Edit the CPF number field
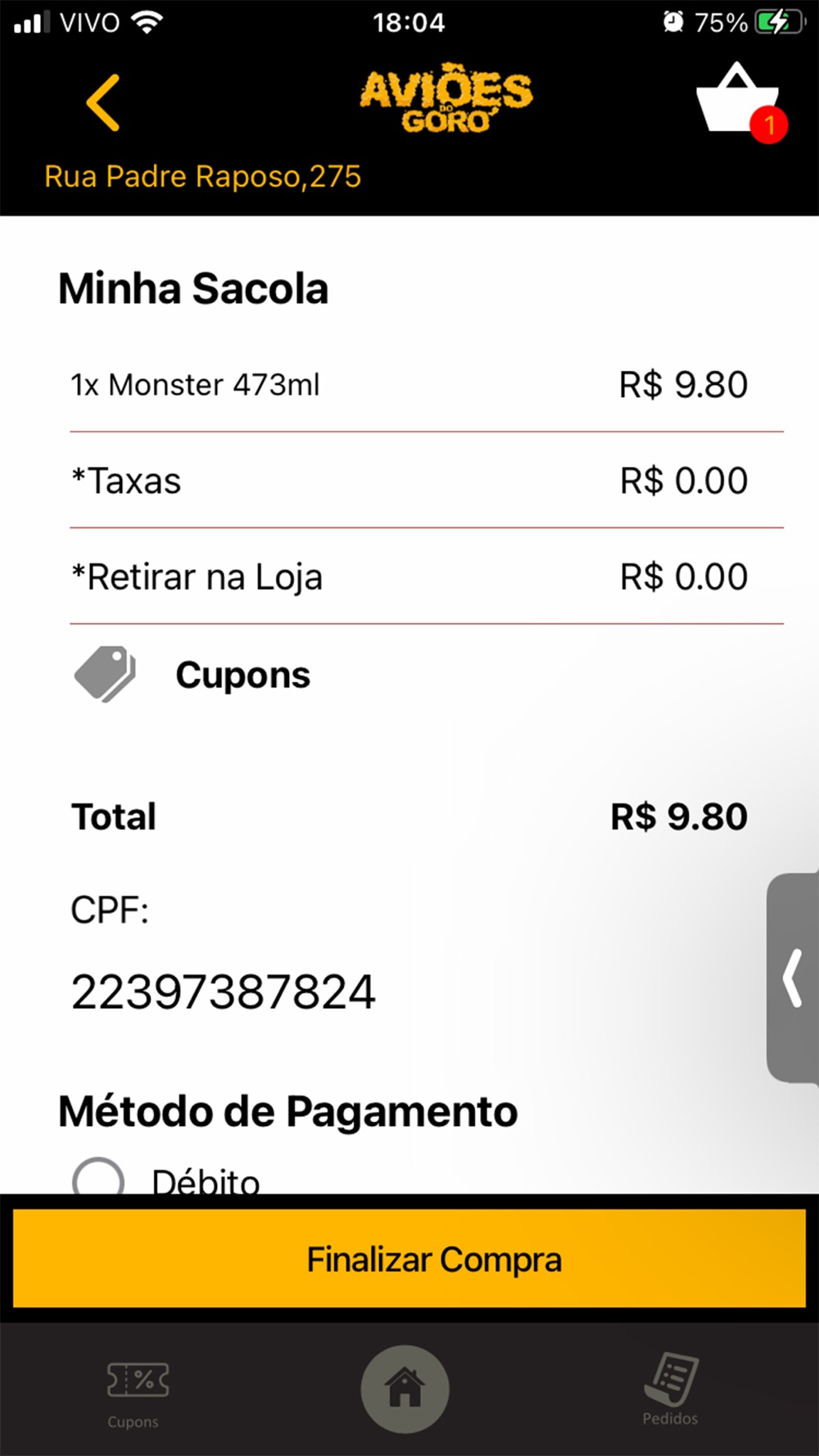The image size is (819, 1456). click(223, 992)
